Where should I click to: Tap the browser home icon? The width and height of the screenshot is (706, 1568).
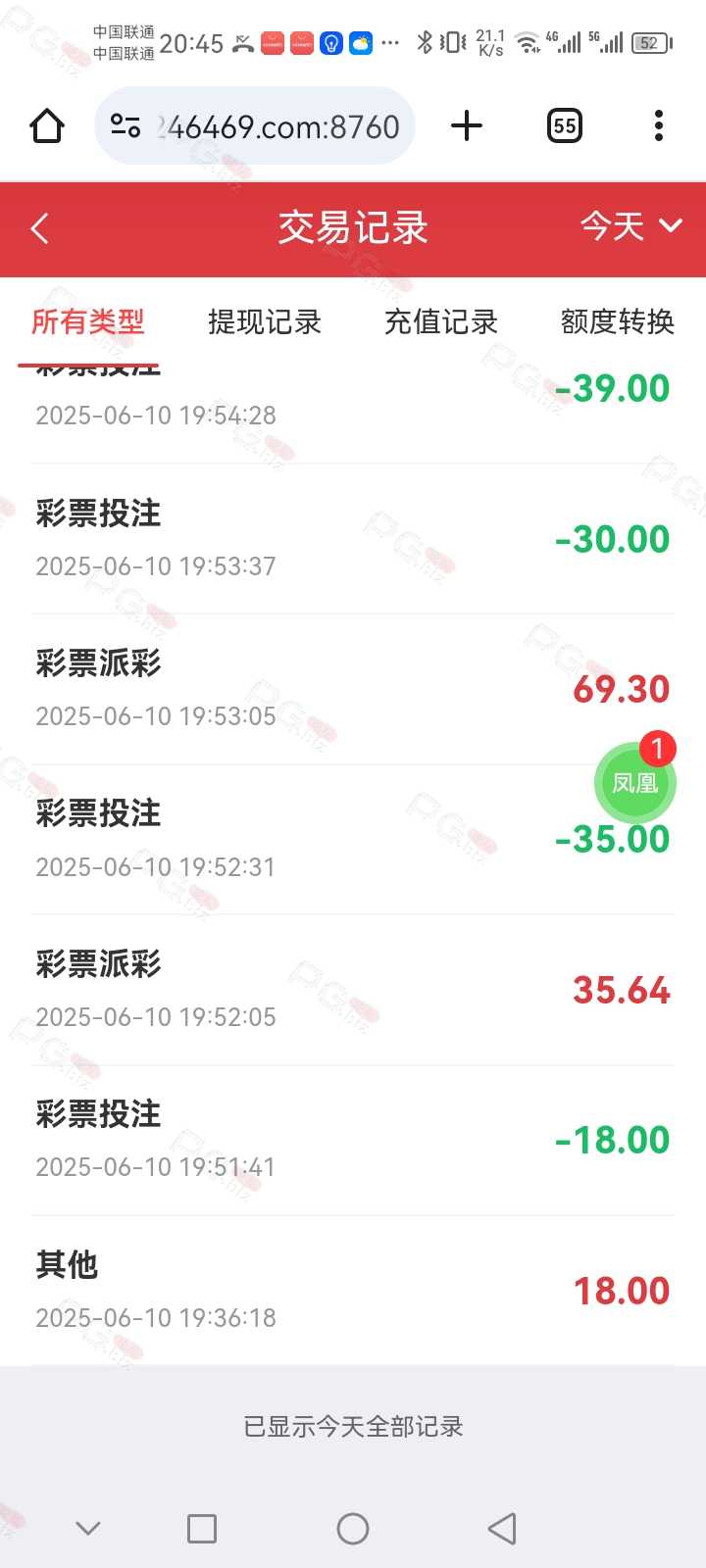point(47,125)
